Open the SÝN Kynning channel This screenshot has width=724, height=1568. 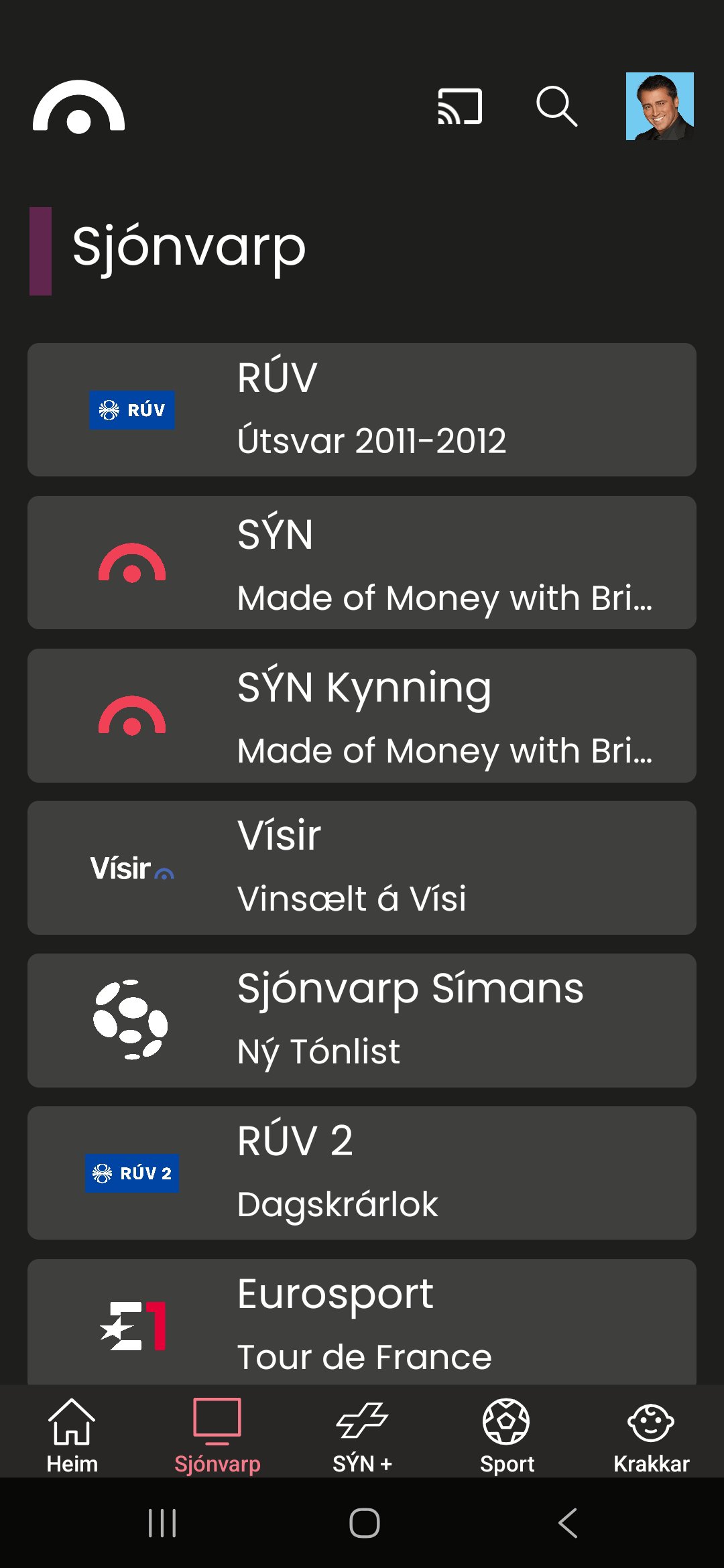362,715
